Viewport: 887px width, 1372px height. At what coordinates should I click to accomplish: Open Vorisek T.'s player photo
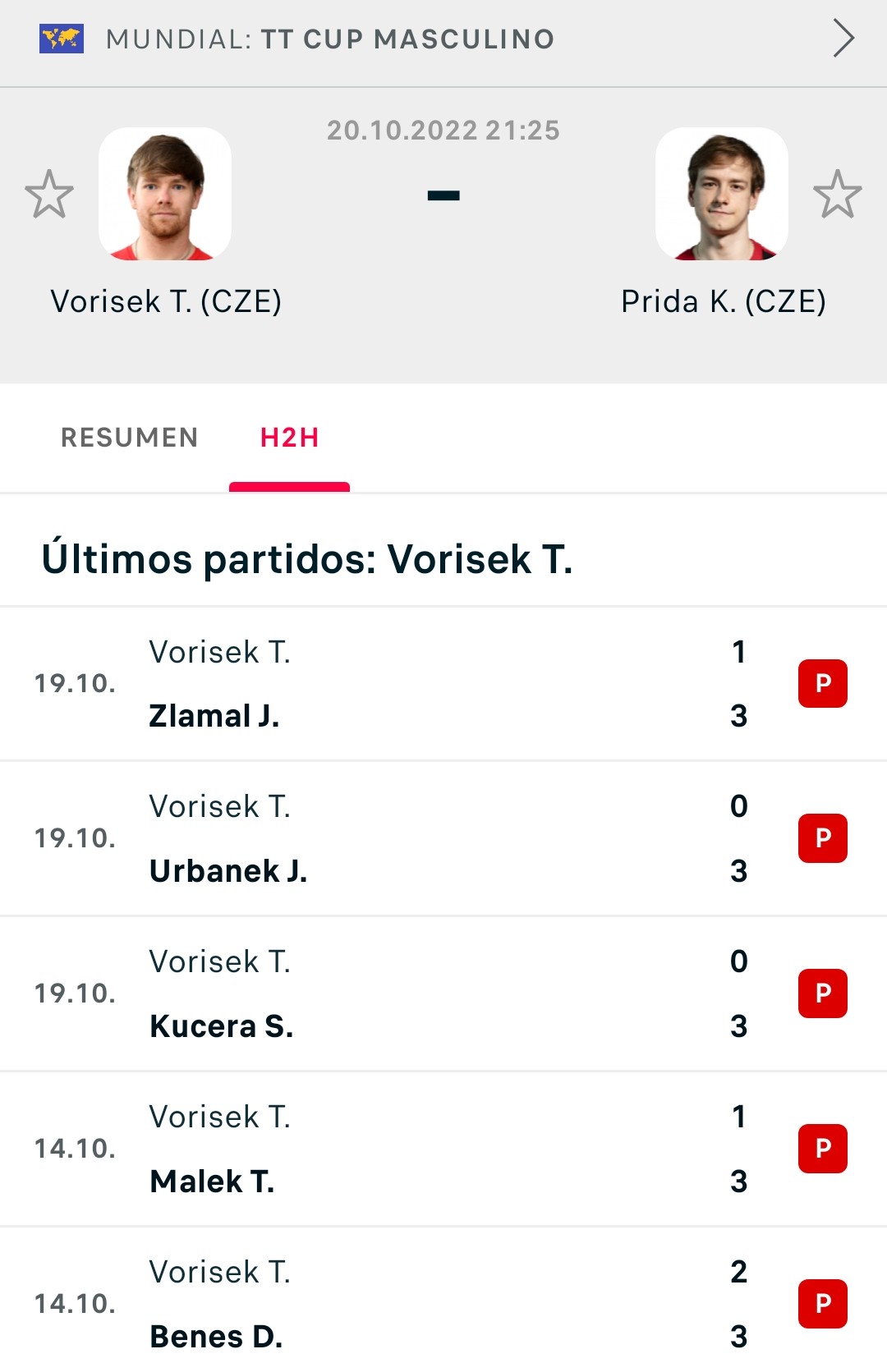[165, 194]
